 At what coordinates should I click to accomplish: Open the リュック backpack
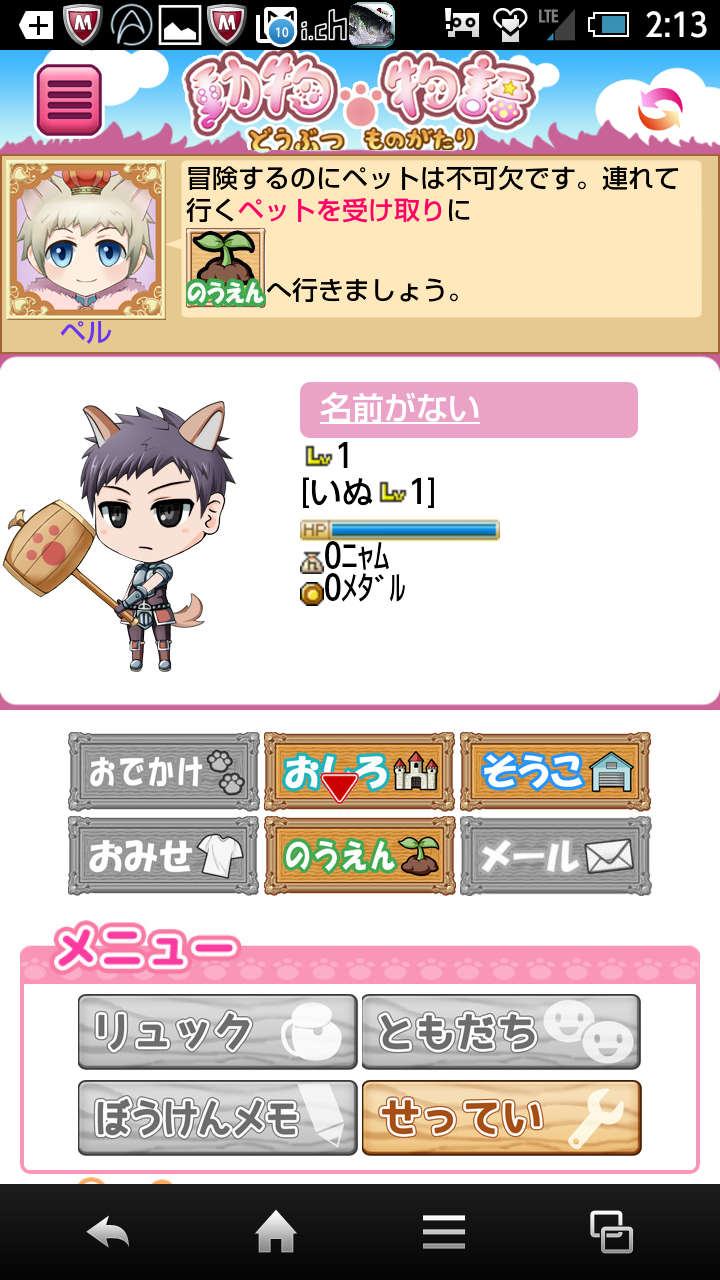click(x=218, y=1032)
